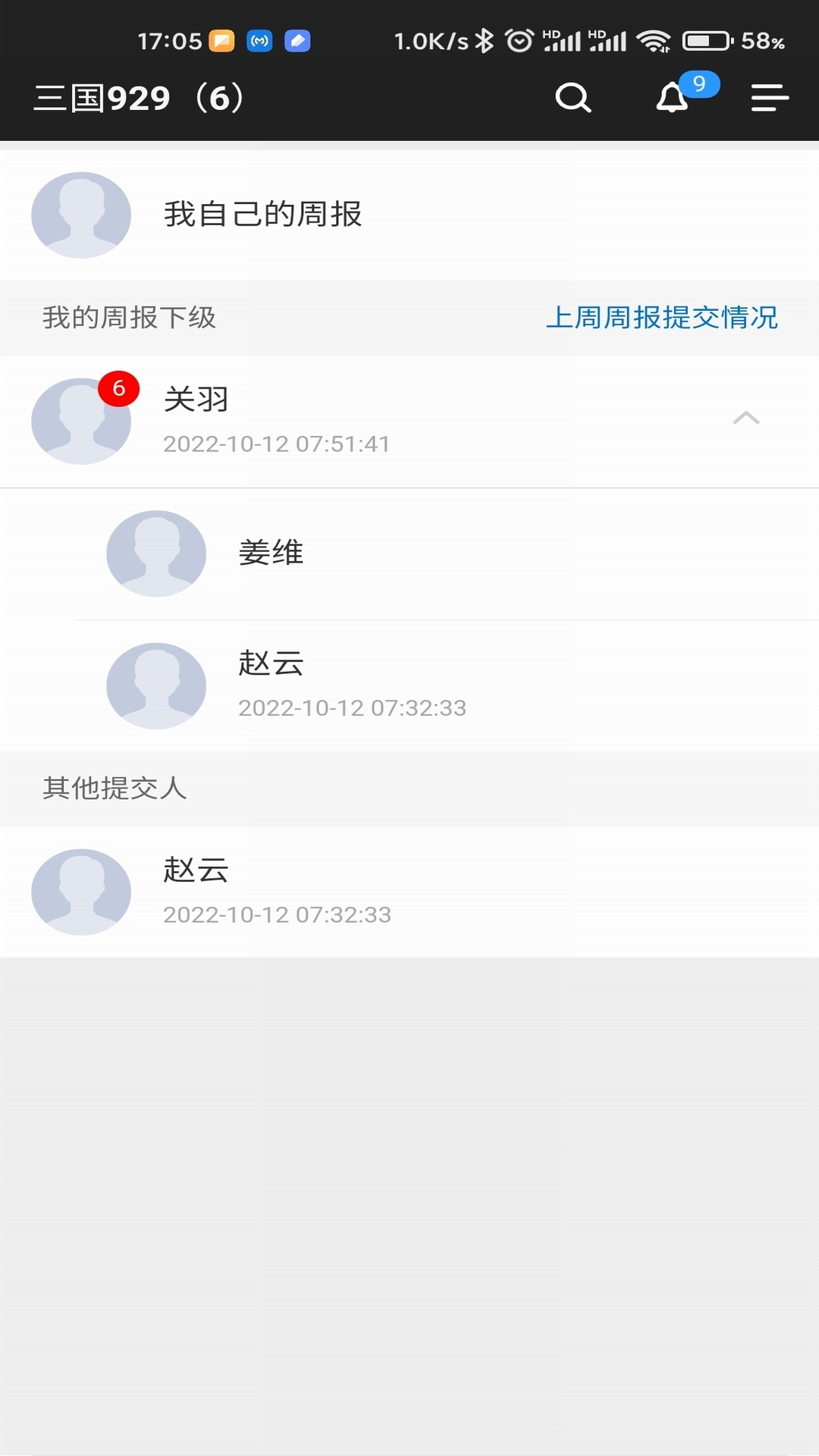Click the avatar next to 我自己的周报
Viewport: 819px width, 1456px height.
coord(80,215)
